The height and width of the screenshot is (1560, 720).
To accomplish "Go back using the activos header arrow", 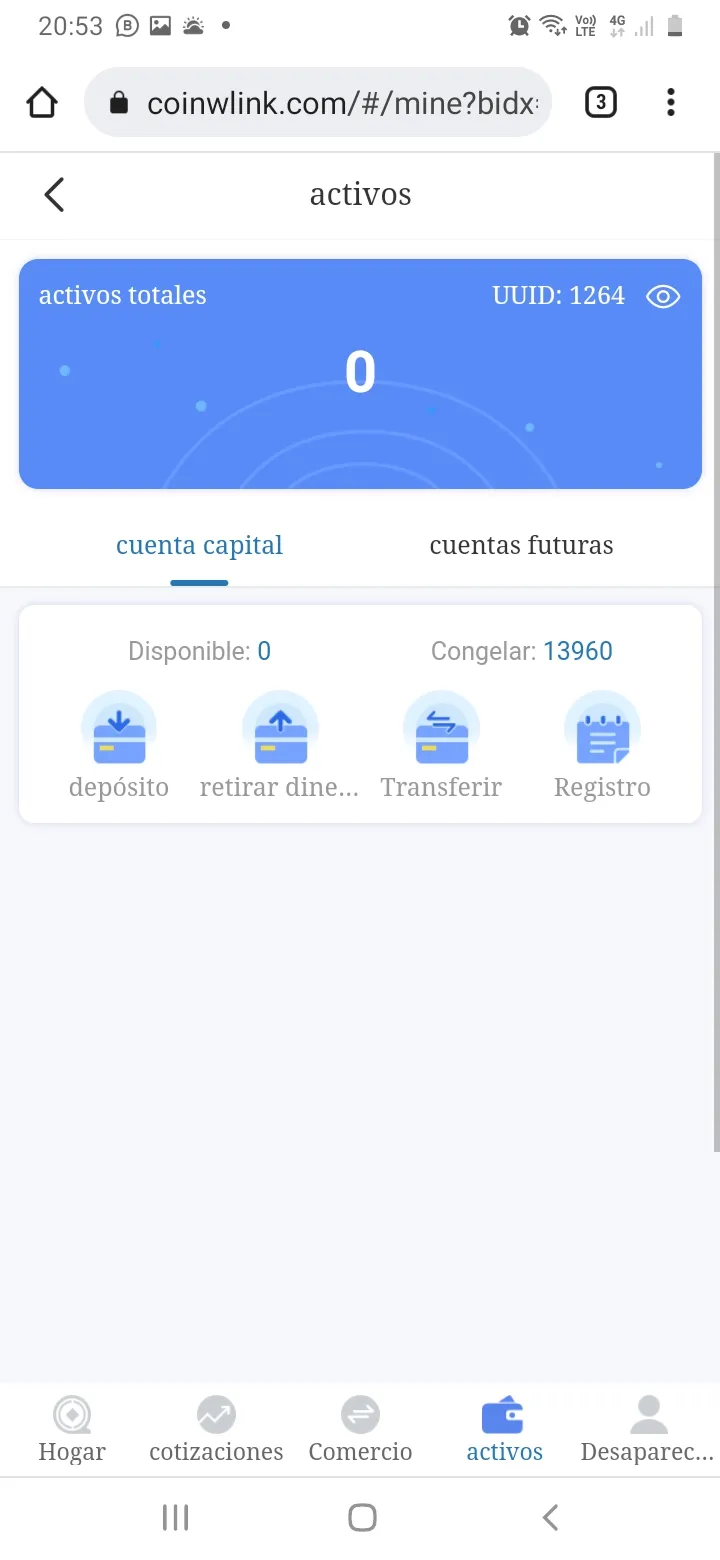I will pos(54,194).
